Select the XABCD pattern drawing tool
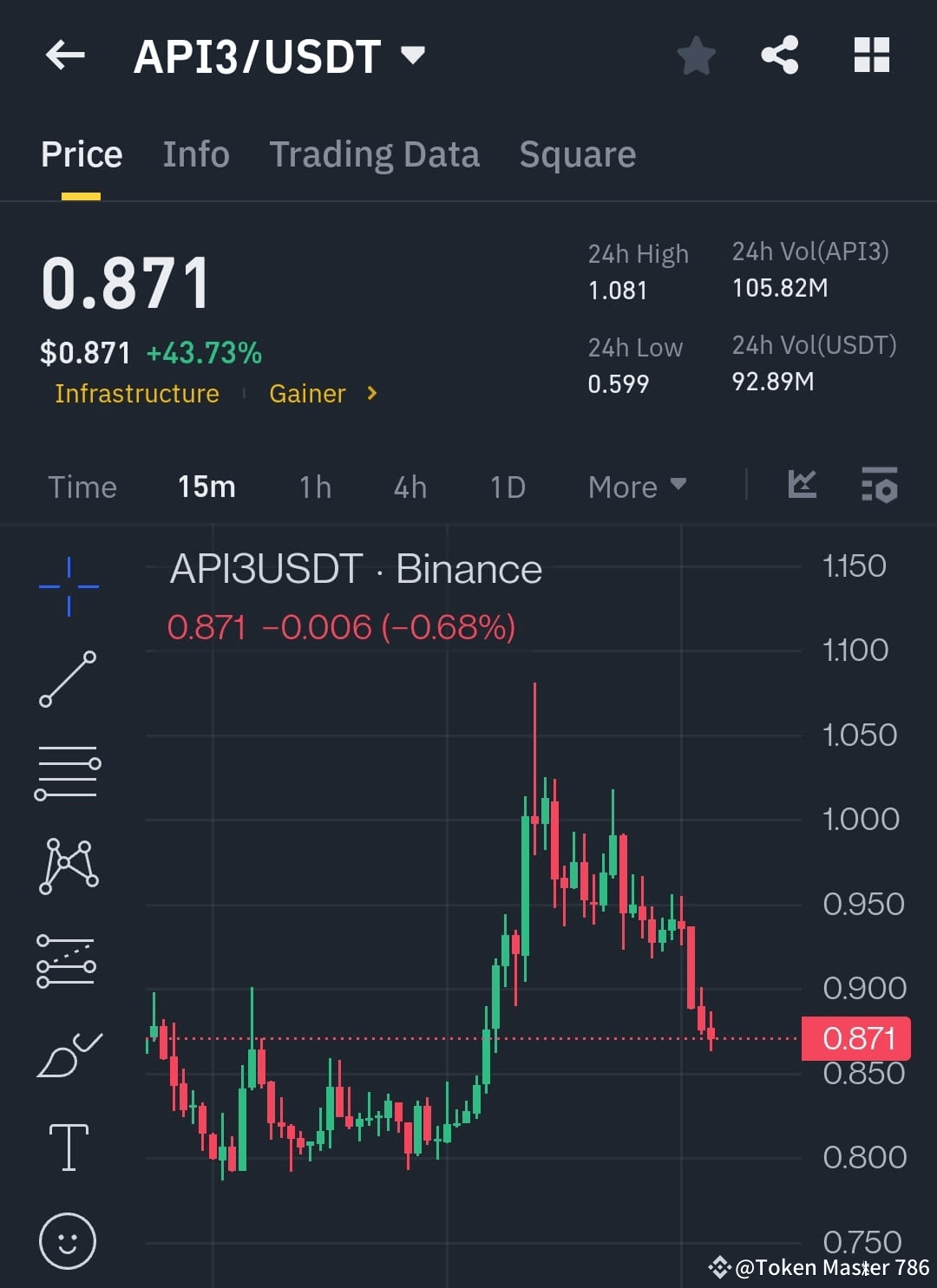 point(67,866)
